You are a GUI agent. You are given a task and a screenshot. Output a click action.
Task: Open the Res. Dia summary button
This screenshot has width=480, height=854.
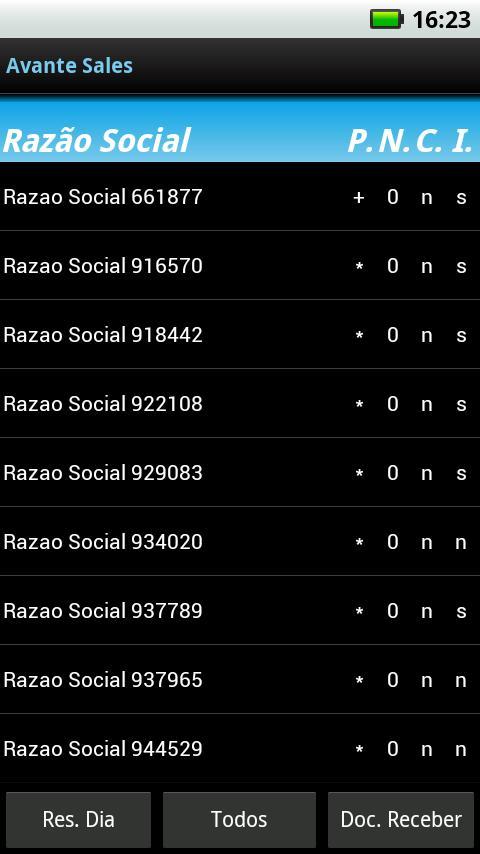pos(78,819)
